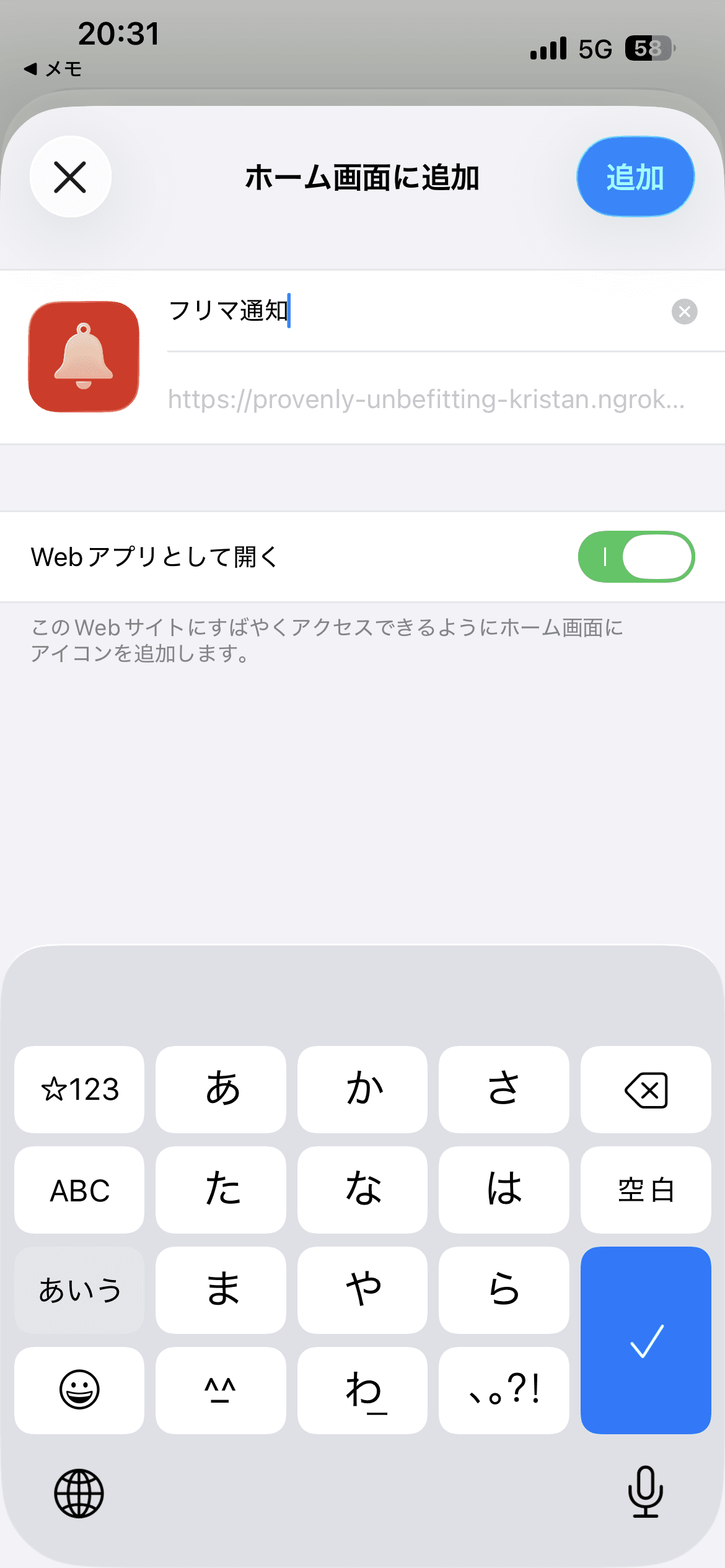Switch keyboards using the globe icon

point(79,1493)
